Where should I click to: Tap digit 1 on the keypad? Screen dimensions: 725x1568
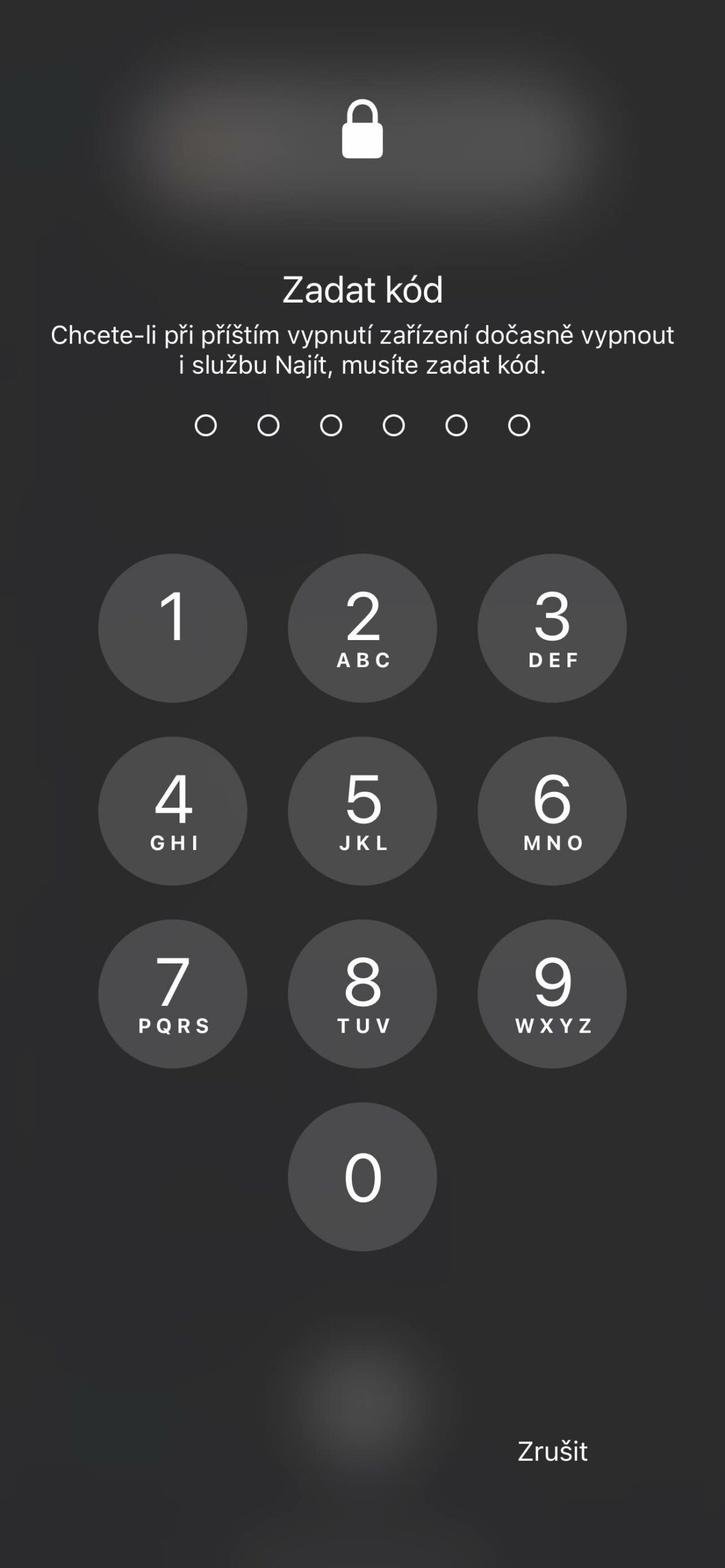[172, 628]
